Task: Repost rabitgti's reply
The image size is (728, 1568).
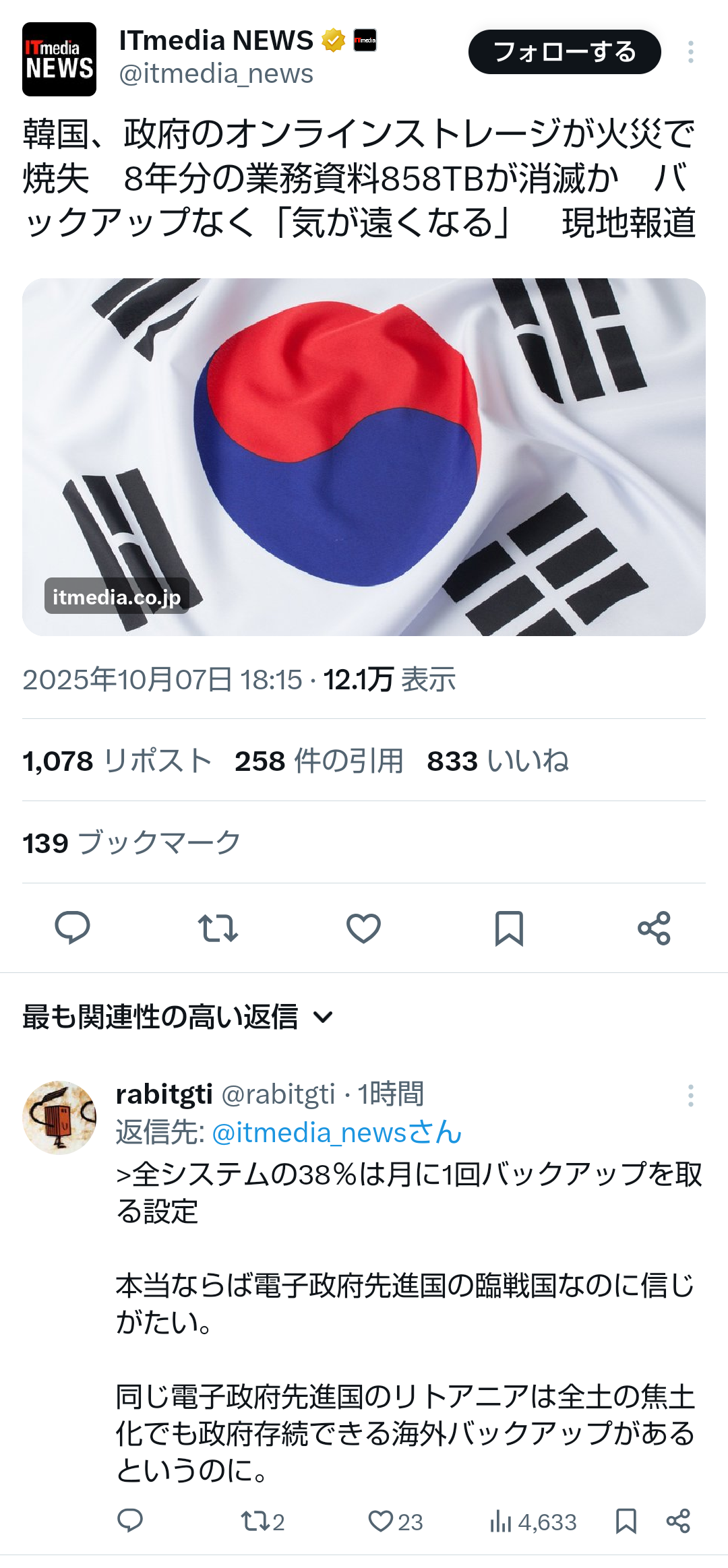Action: (x=262, y=1521)
